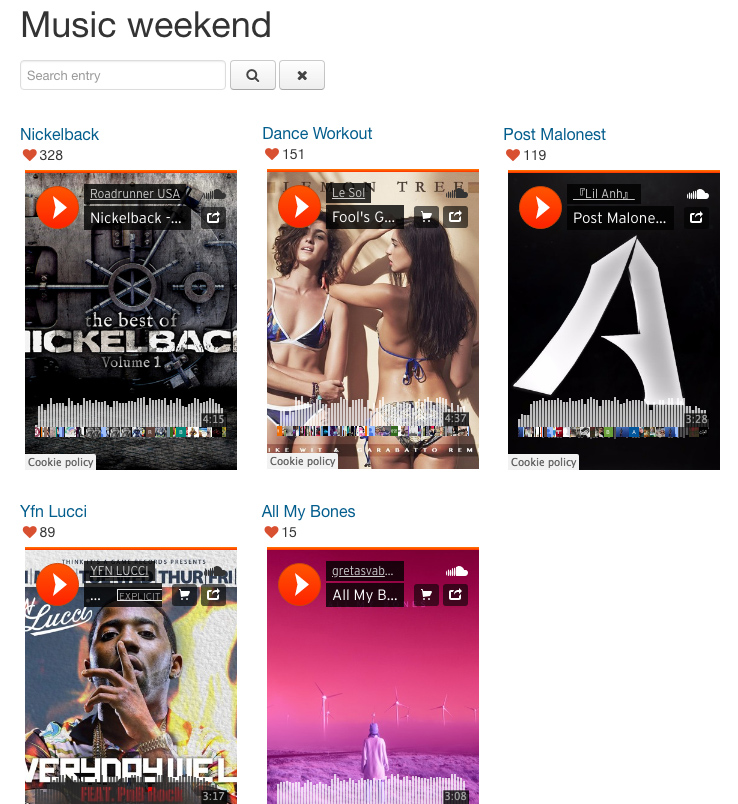Share the Post Malone track
This screenshot has width=738, height=804.
click(697, 217)
